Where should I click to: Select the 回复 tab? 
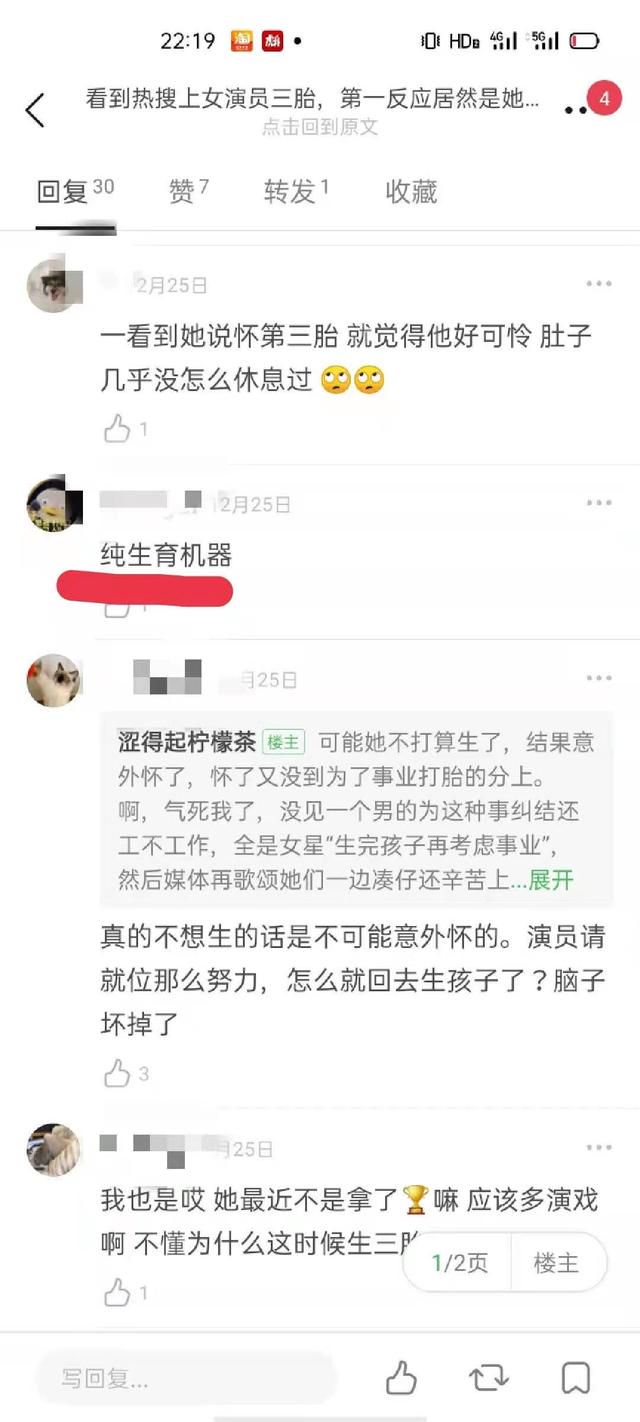75,190
